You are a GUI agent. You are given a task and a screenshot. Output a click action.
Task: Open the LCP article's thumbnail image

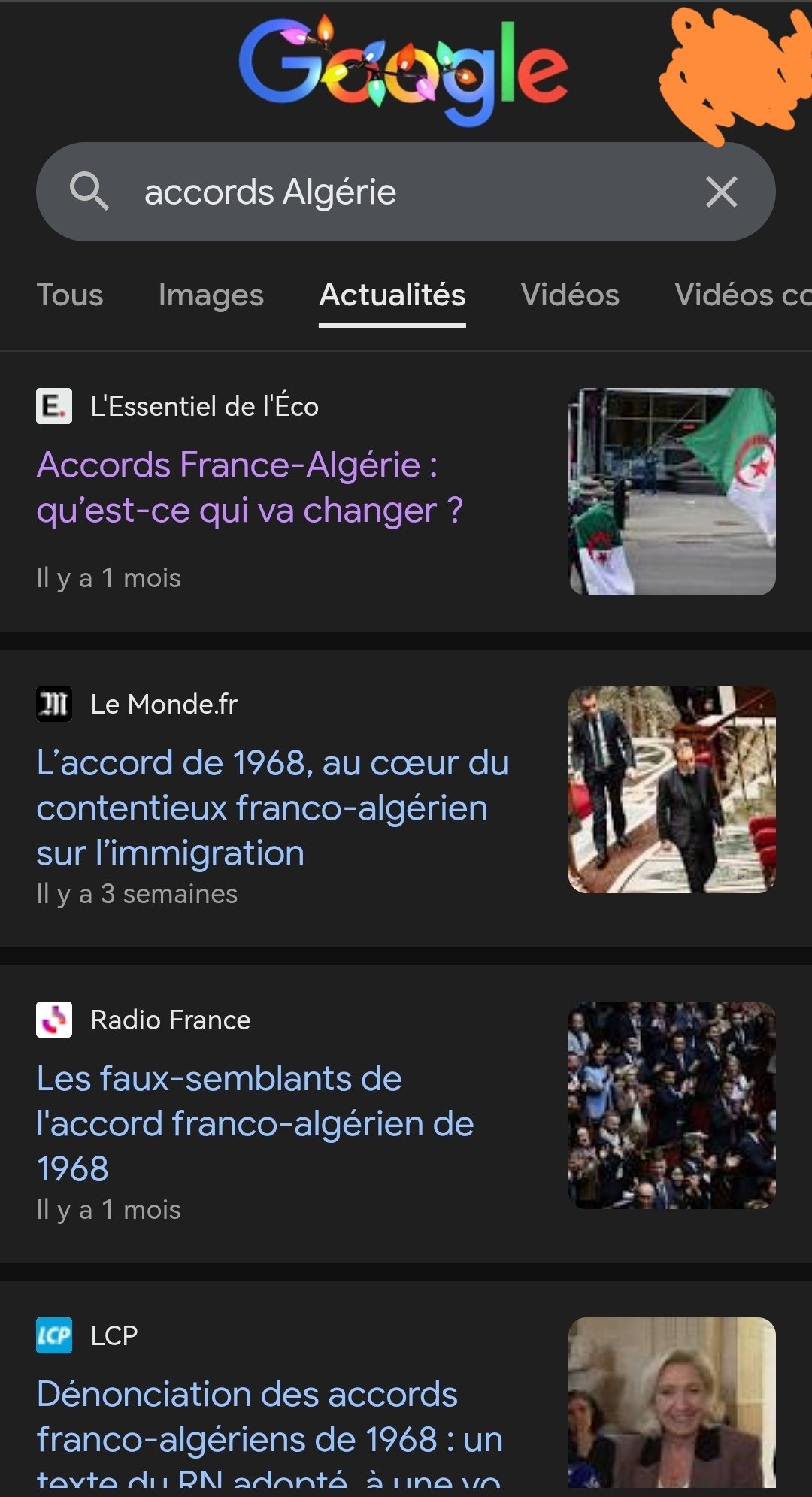click(671, 1402)
